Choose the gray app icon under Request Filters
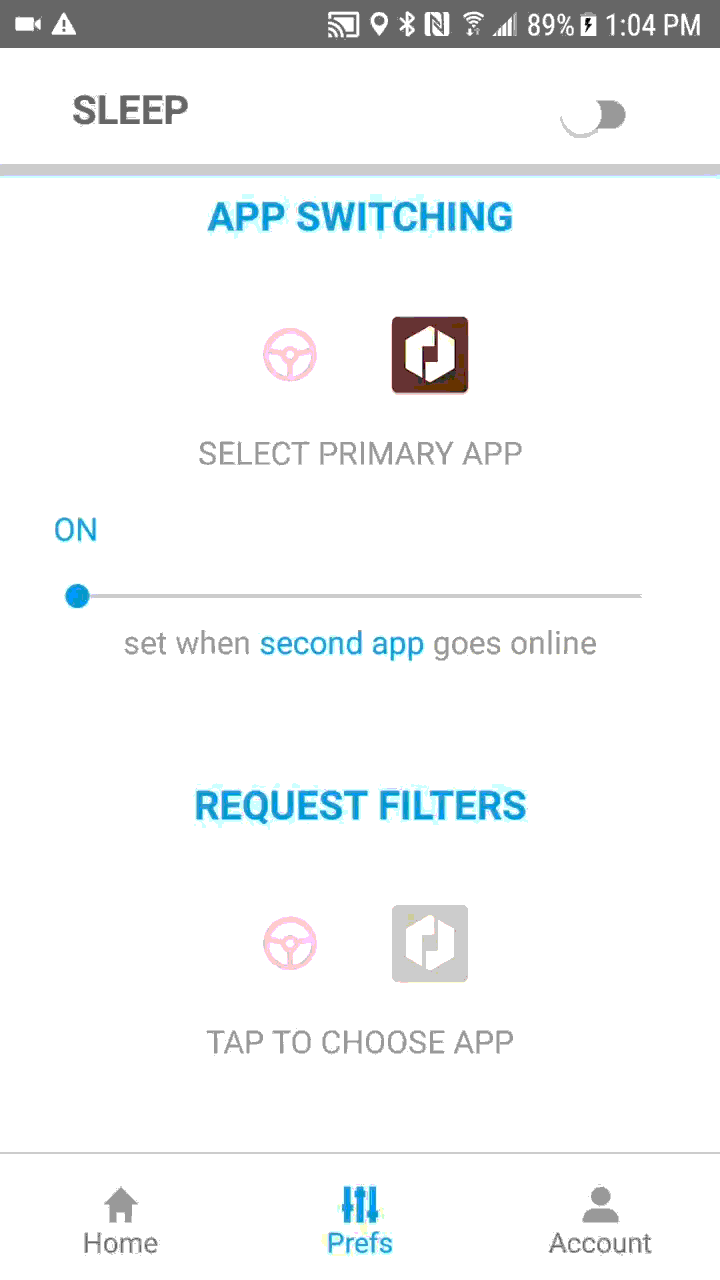 (x=430, y=943)
